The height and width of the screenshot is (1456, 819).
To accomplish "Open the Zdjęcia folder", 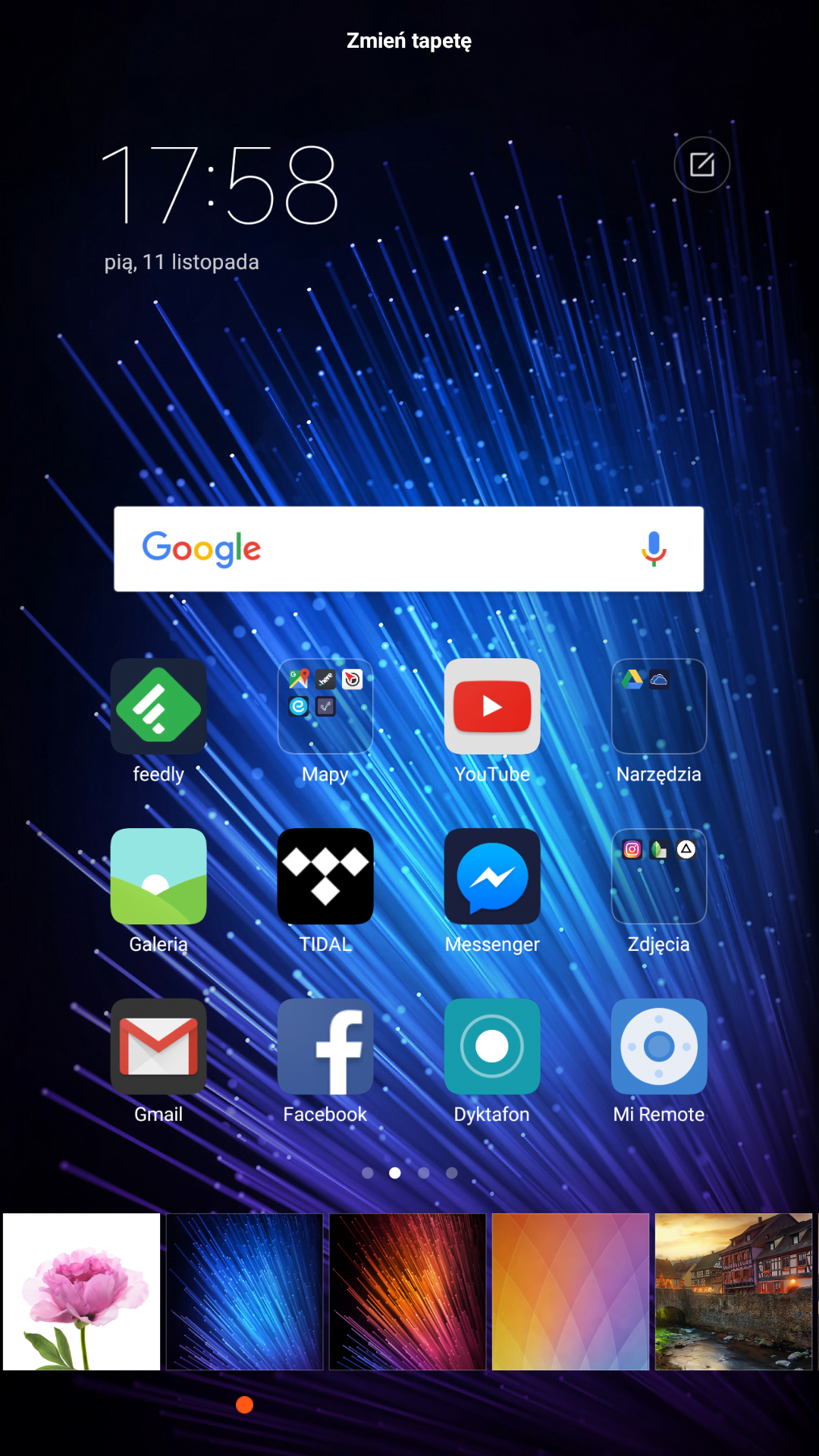I will tap(659, 877).
